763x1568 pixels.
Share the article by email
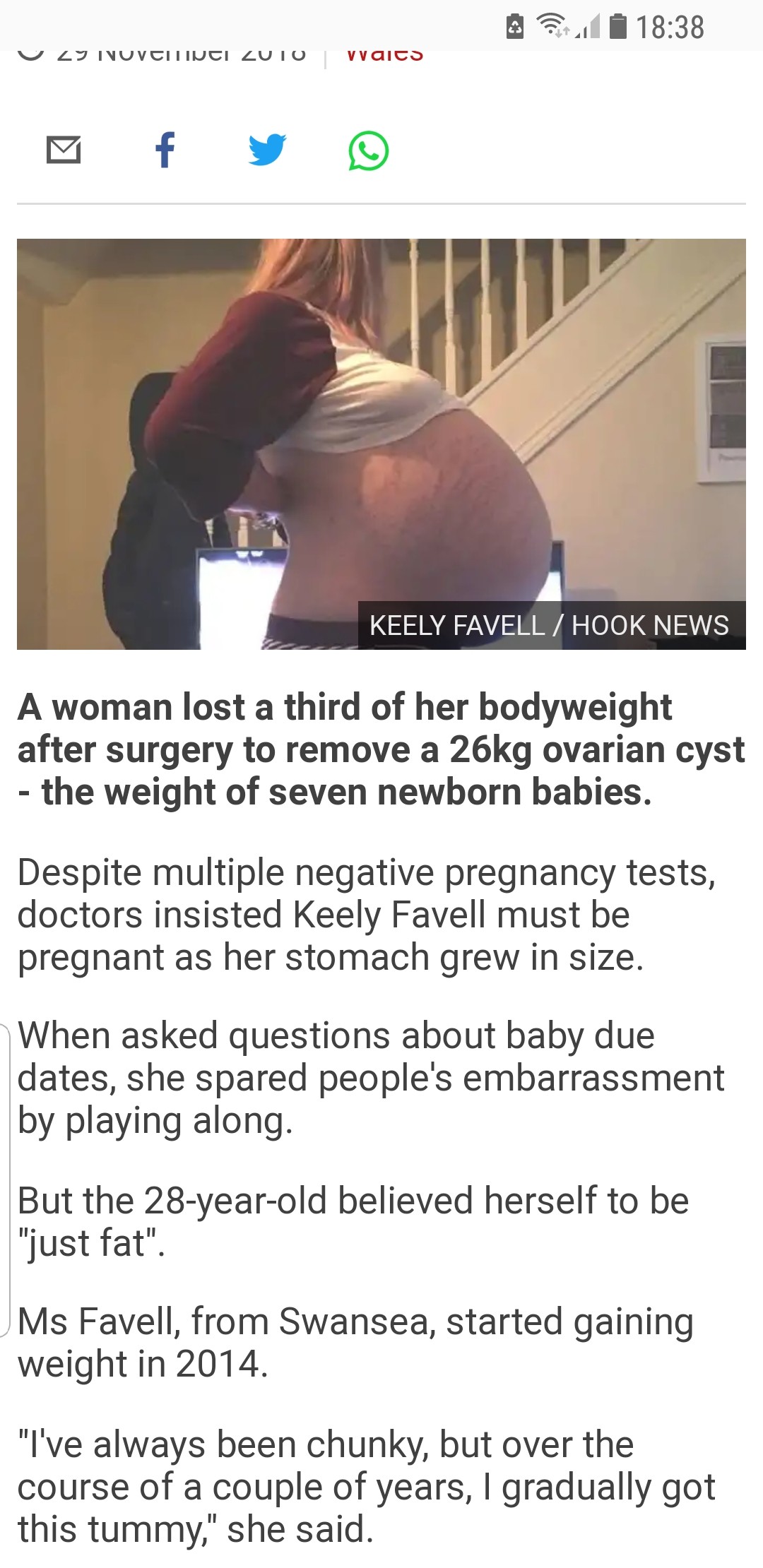click(x=64, y=150)
